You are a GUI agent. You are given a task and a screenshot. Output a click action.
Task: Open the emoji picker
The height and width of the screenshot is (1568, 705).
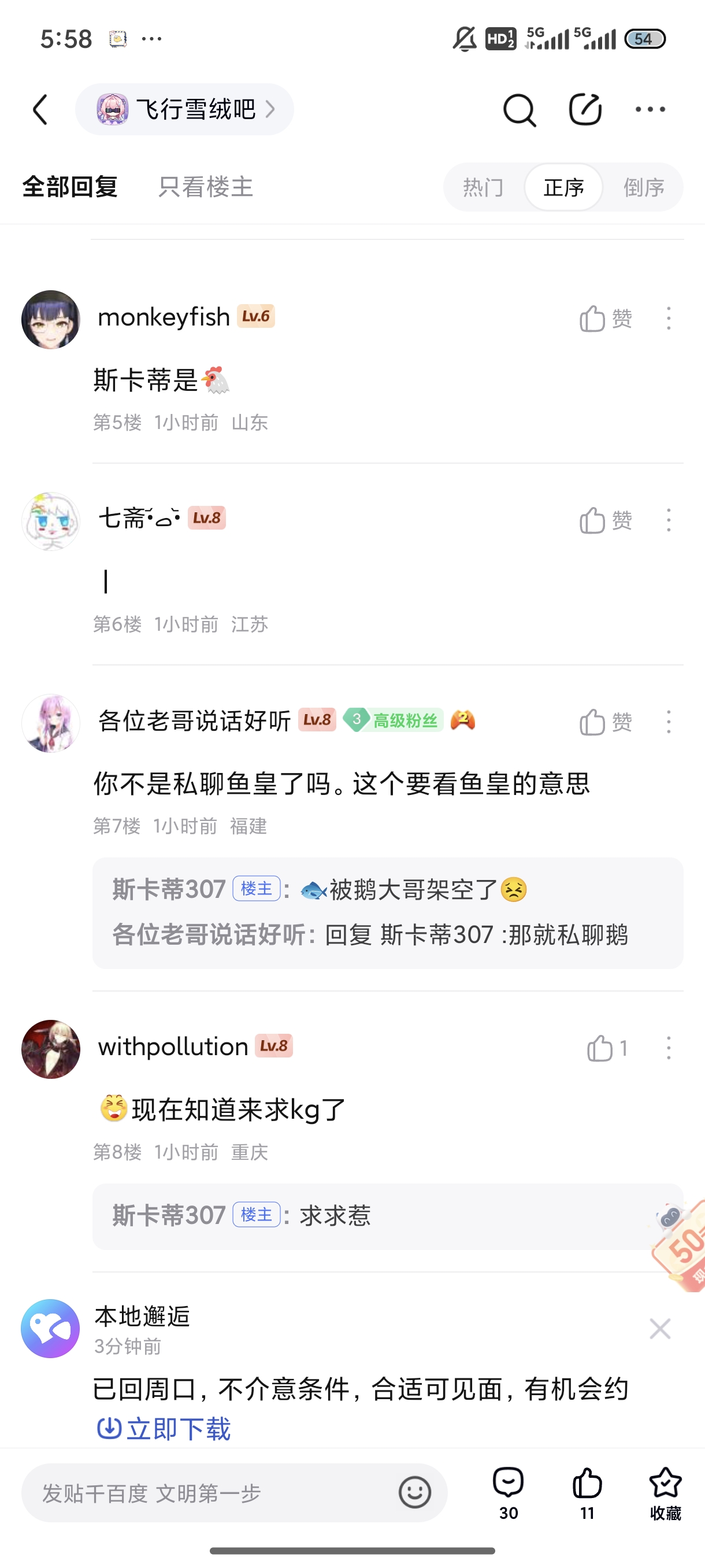(x=415, y=1492)
